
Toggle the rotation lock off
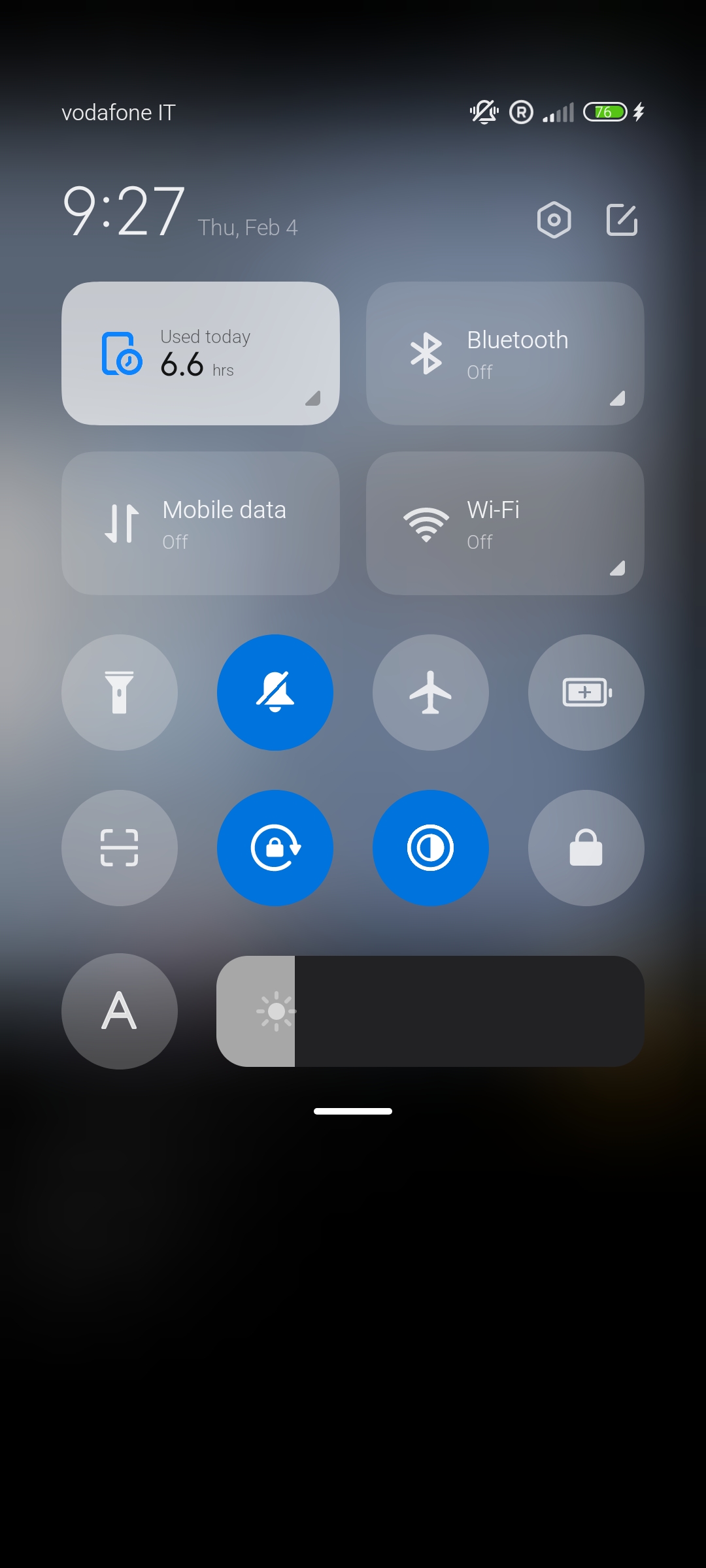pyautogui.click(x=275, y=848)
